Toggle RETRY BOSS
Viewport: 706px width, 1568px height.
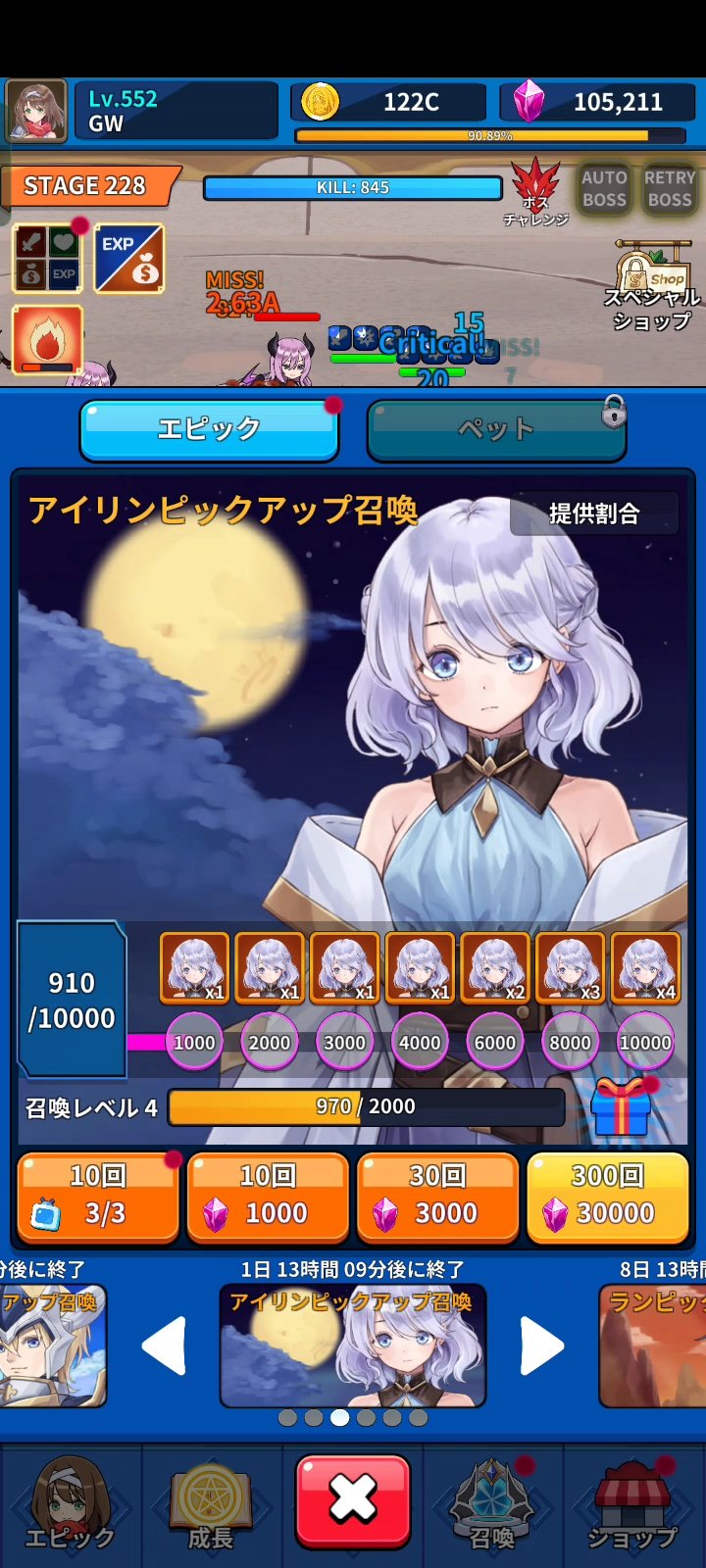[670, 189]
